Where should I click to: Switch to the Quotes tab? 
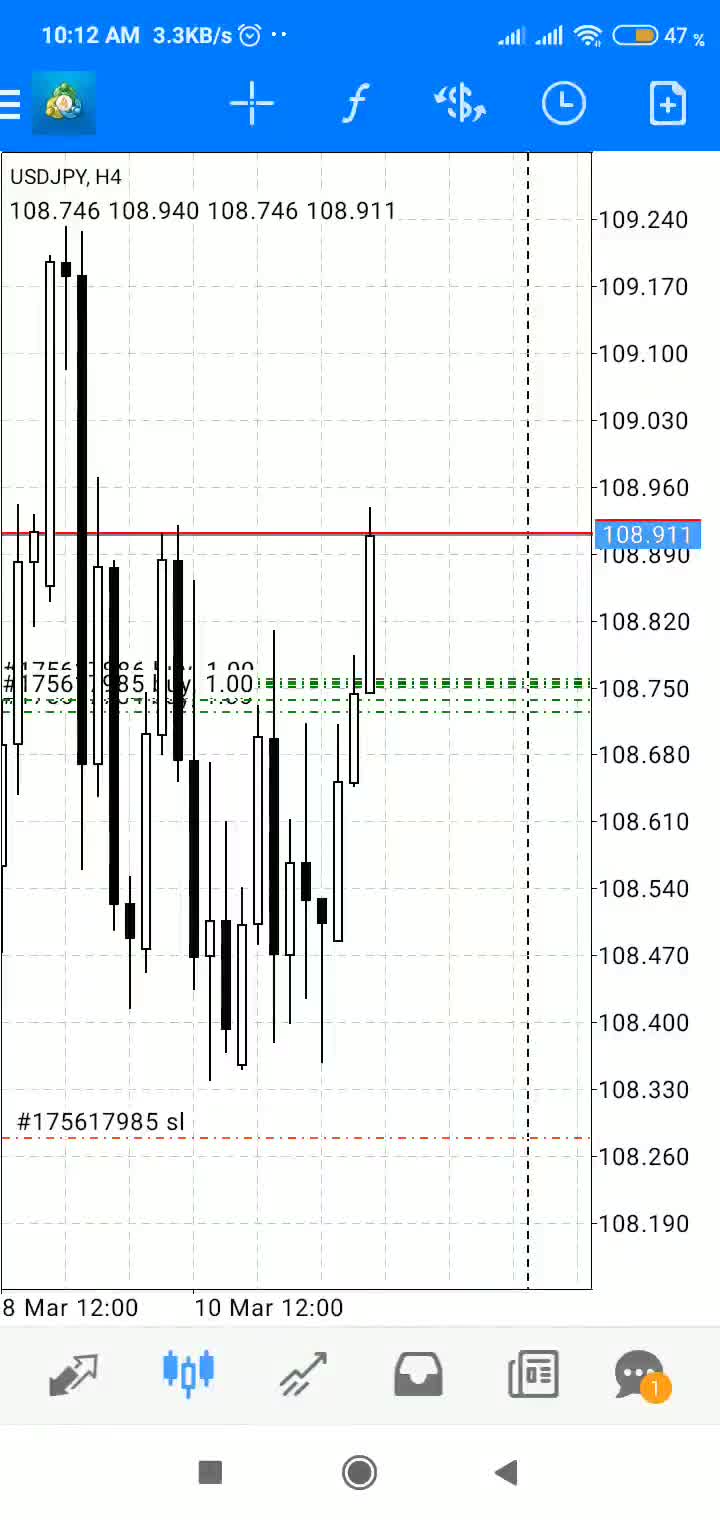click(74, 1374)
